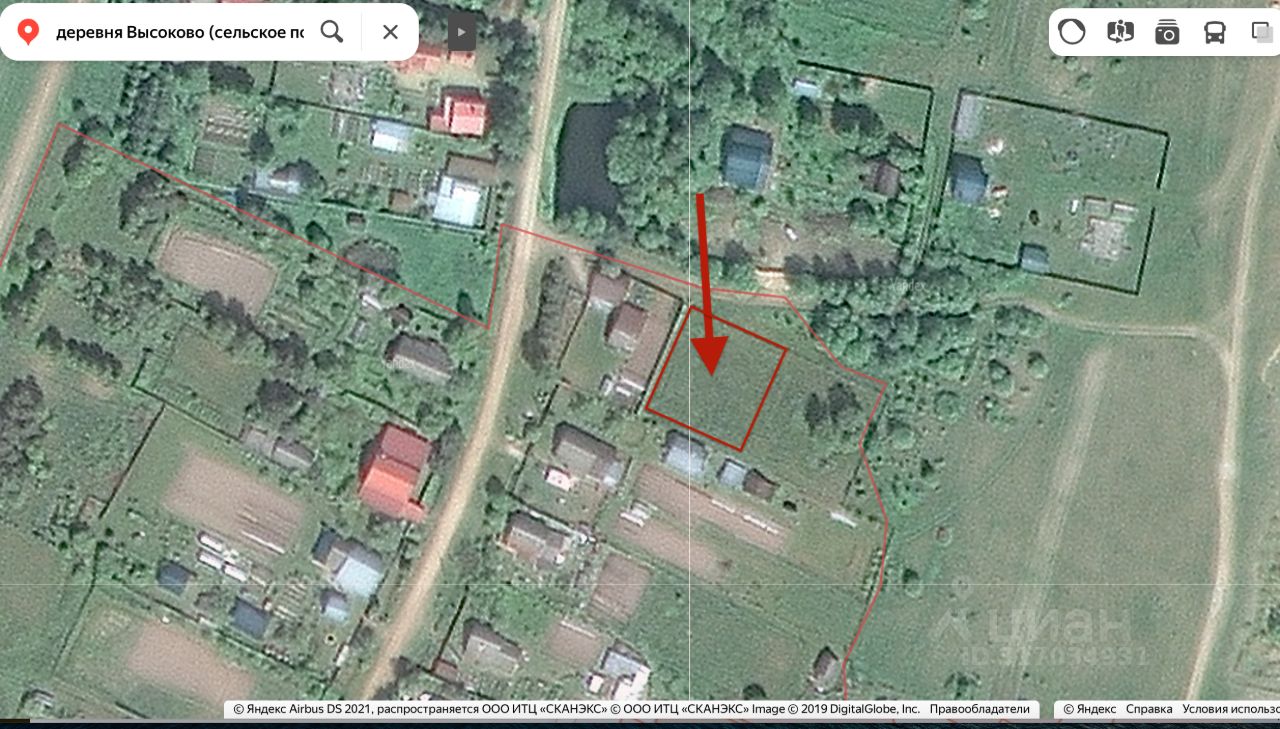Toggle the traffic layer icon

pos(1071,32)
